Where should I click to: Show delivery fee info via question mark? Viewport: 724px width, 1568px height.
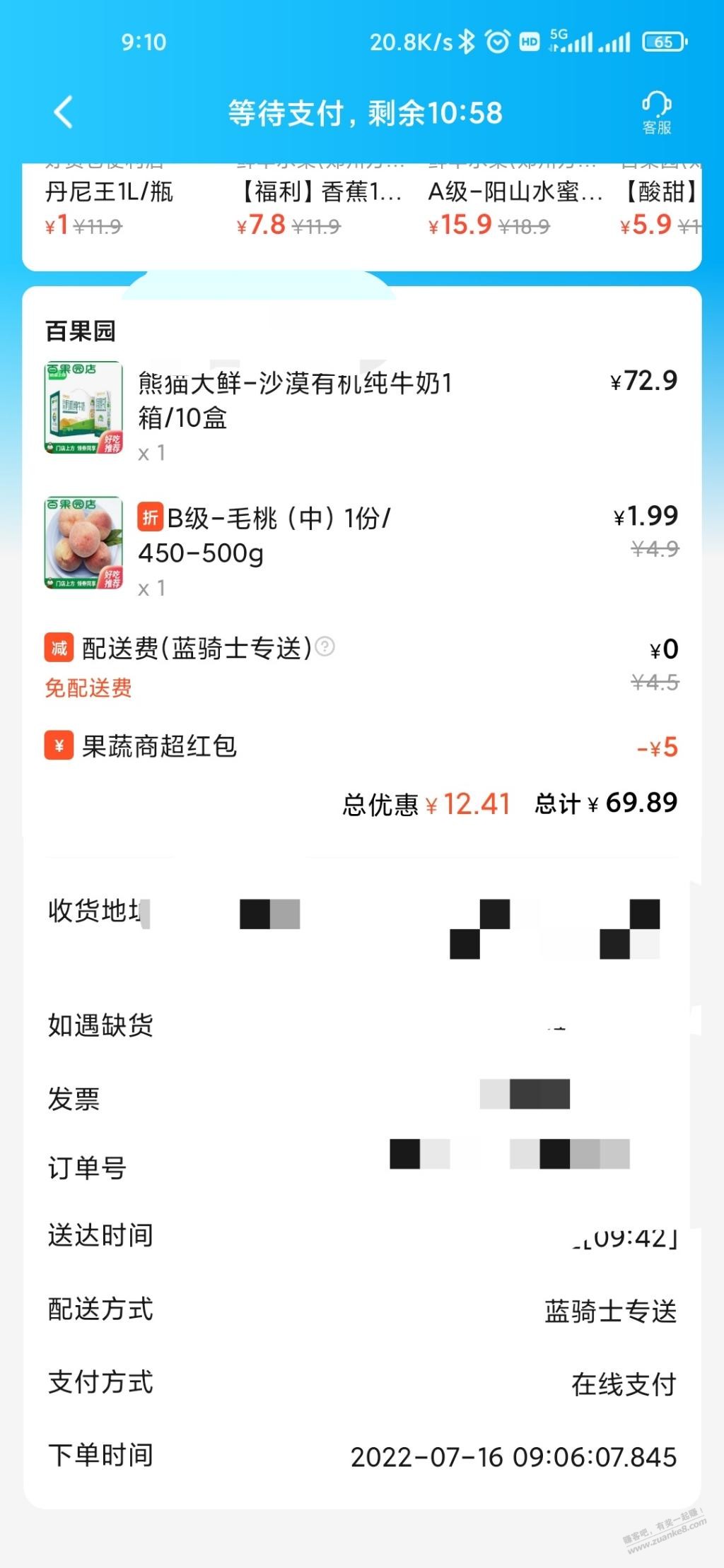click(x=325, y=647)
